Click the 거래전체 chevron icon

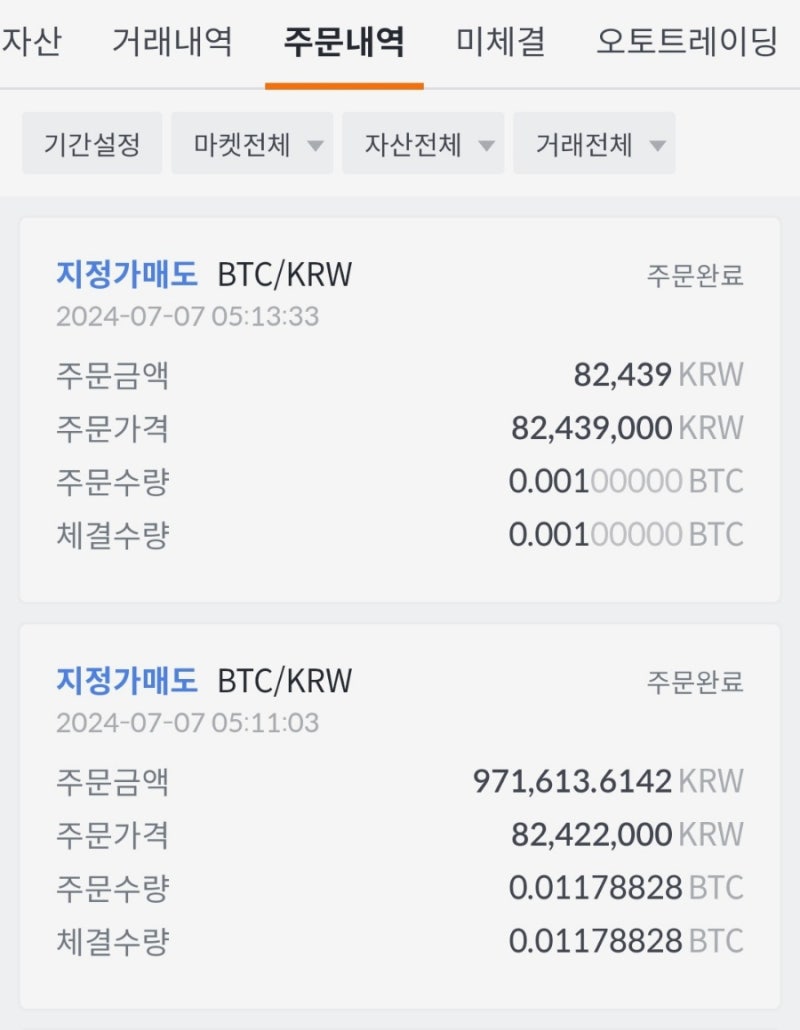(658, 145)
